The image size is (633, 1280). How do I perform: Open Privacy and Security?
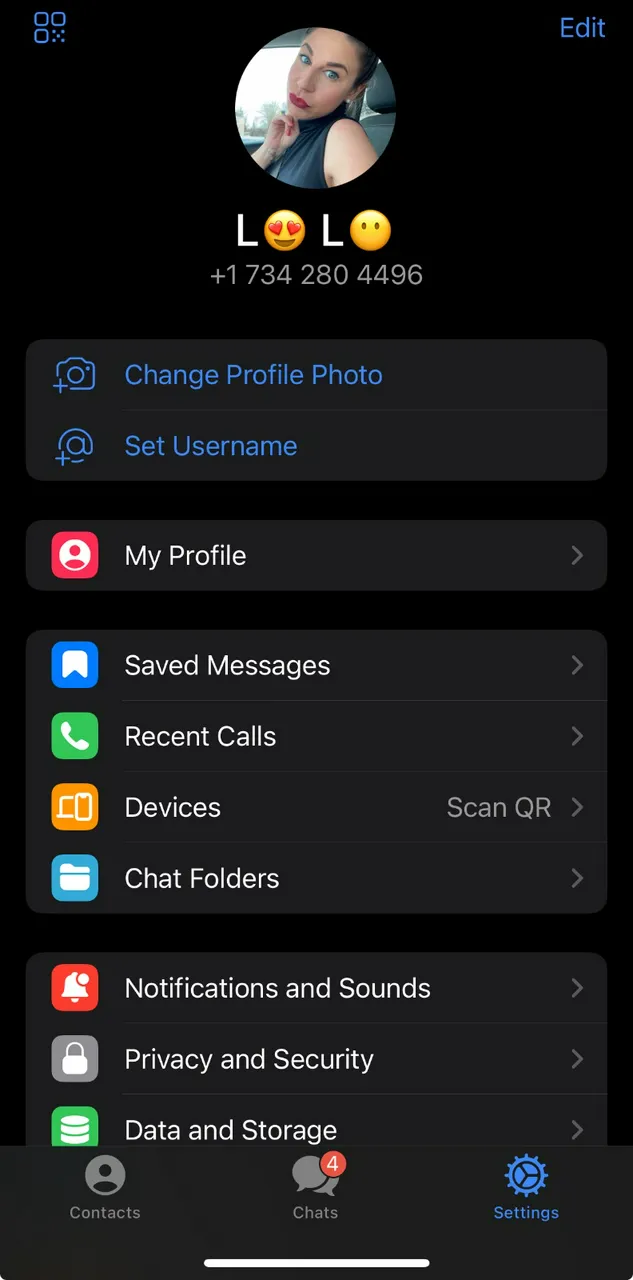[316, 1060]
